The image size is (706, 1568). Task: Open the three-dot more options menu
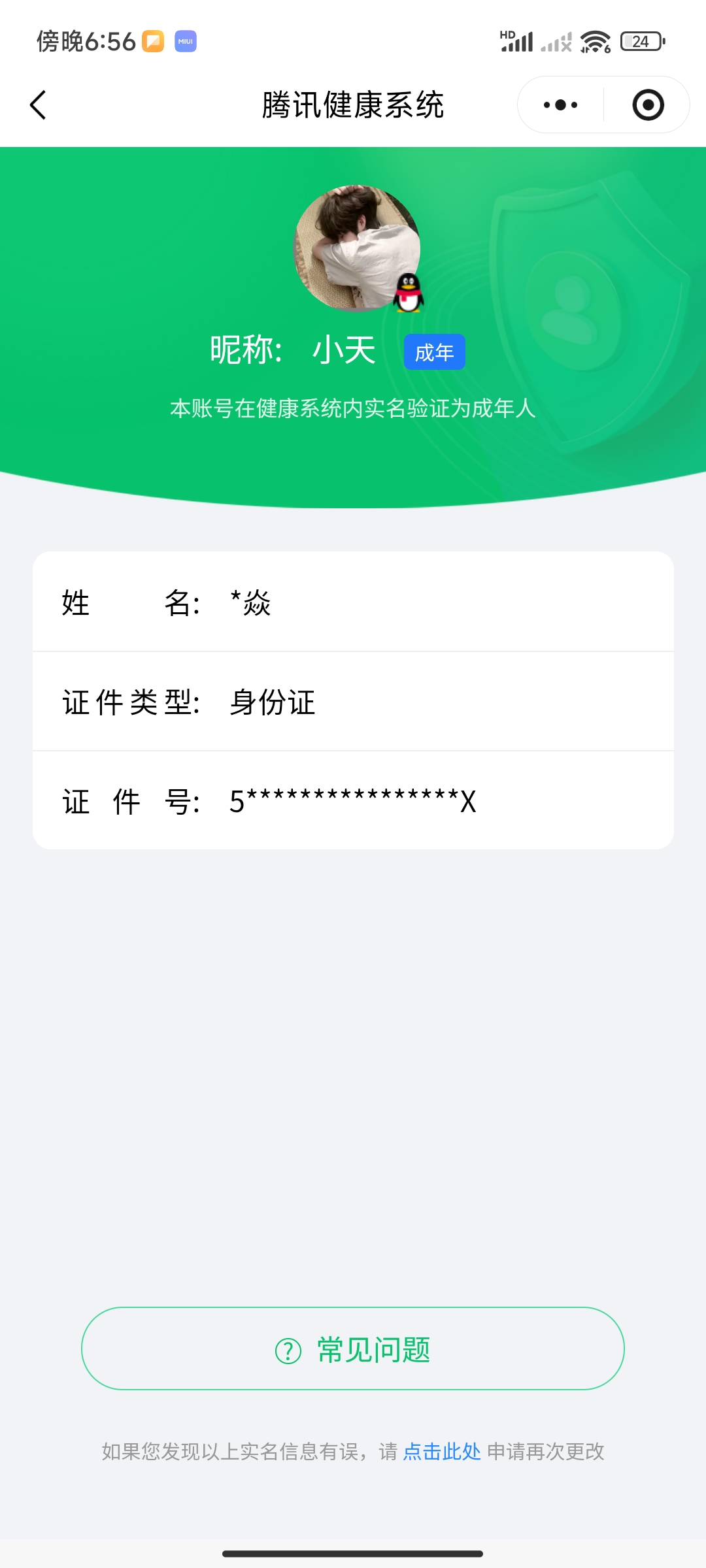point(560,105)
